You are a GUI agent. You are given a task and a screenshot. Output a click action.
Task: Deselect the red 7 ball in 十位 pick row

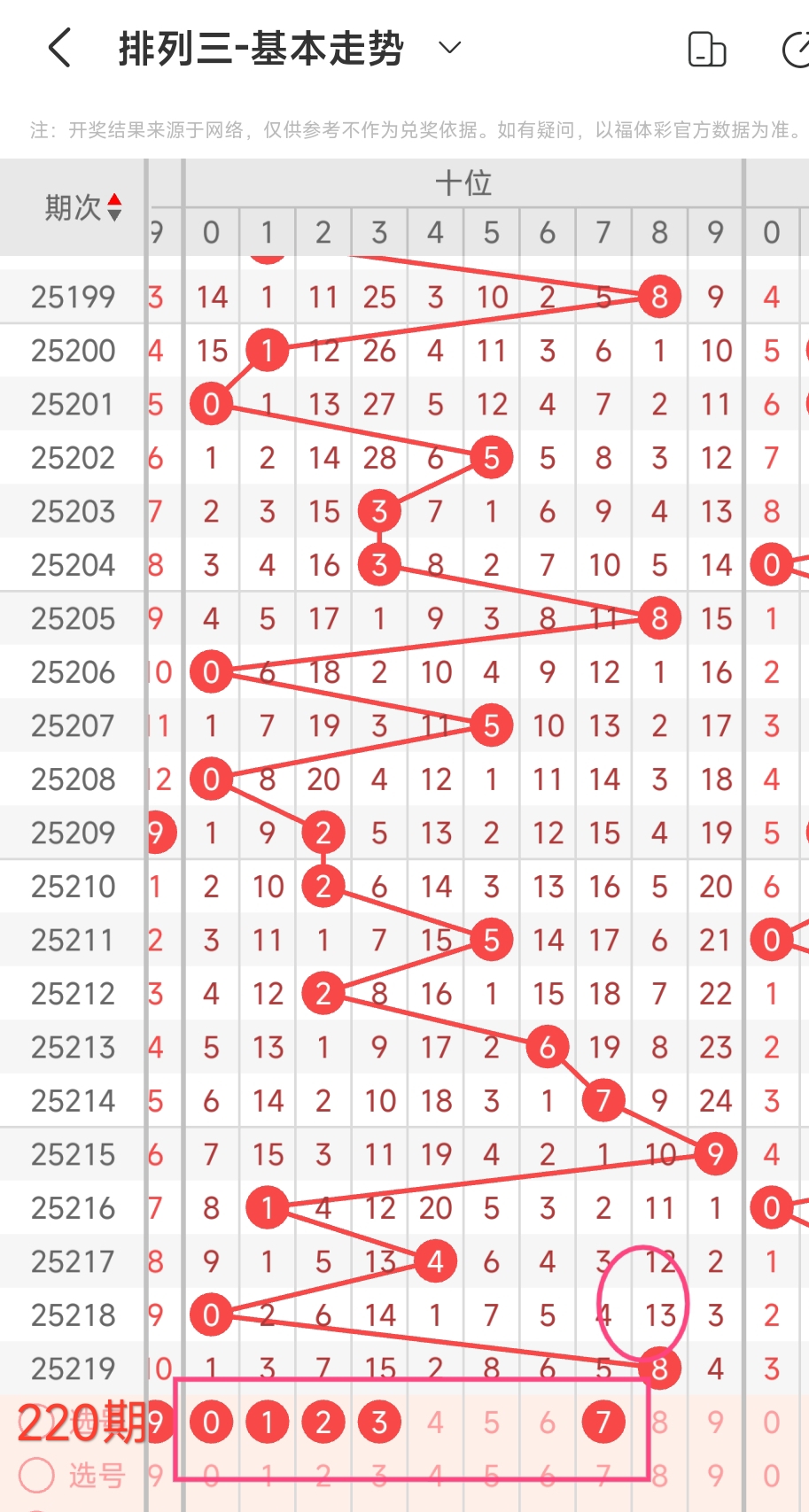[603, 1422]
